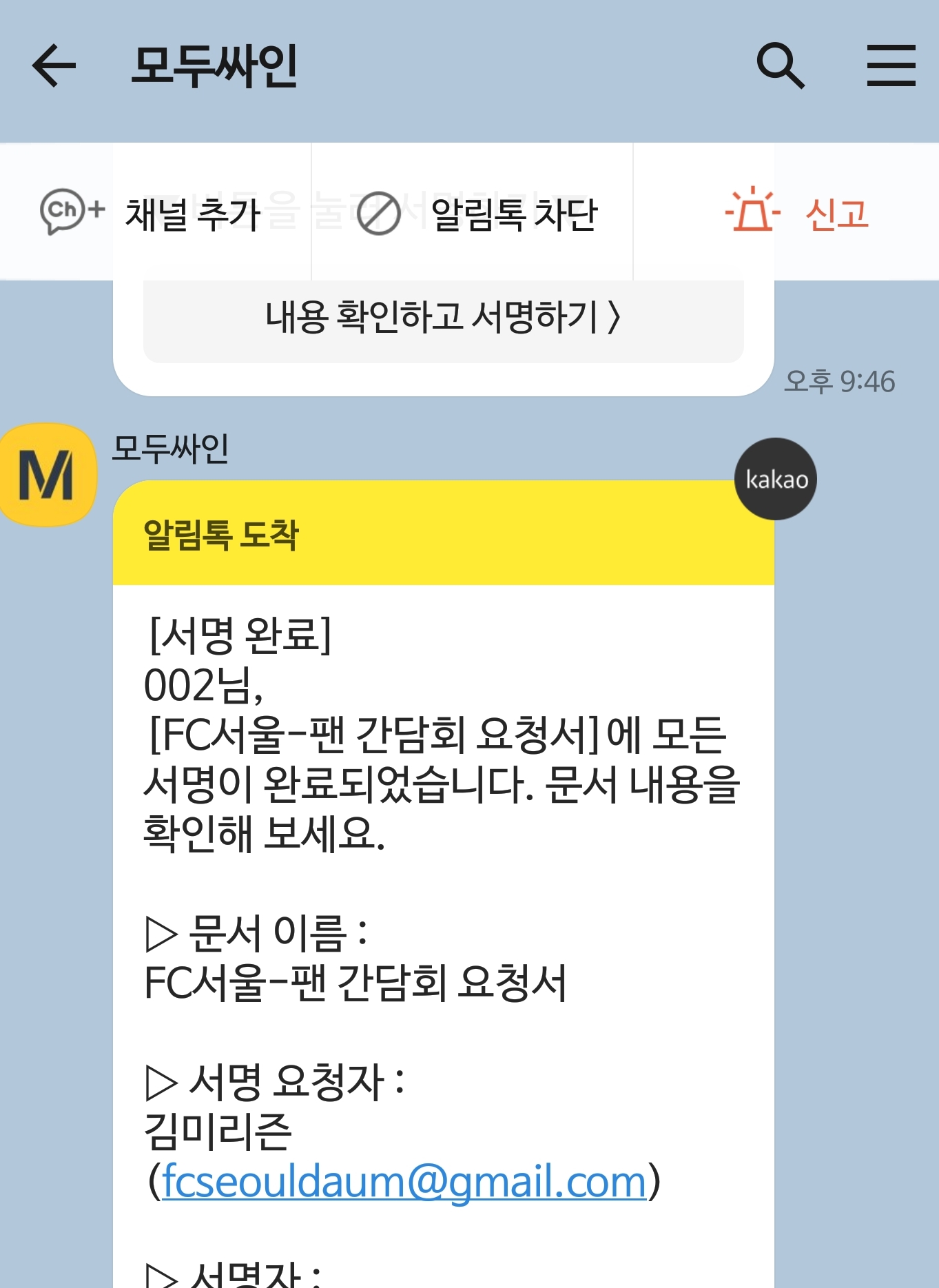This screenshot has height=1288, width=939.
Task: Search within this chat
Action: click(x=780, y=66)
